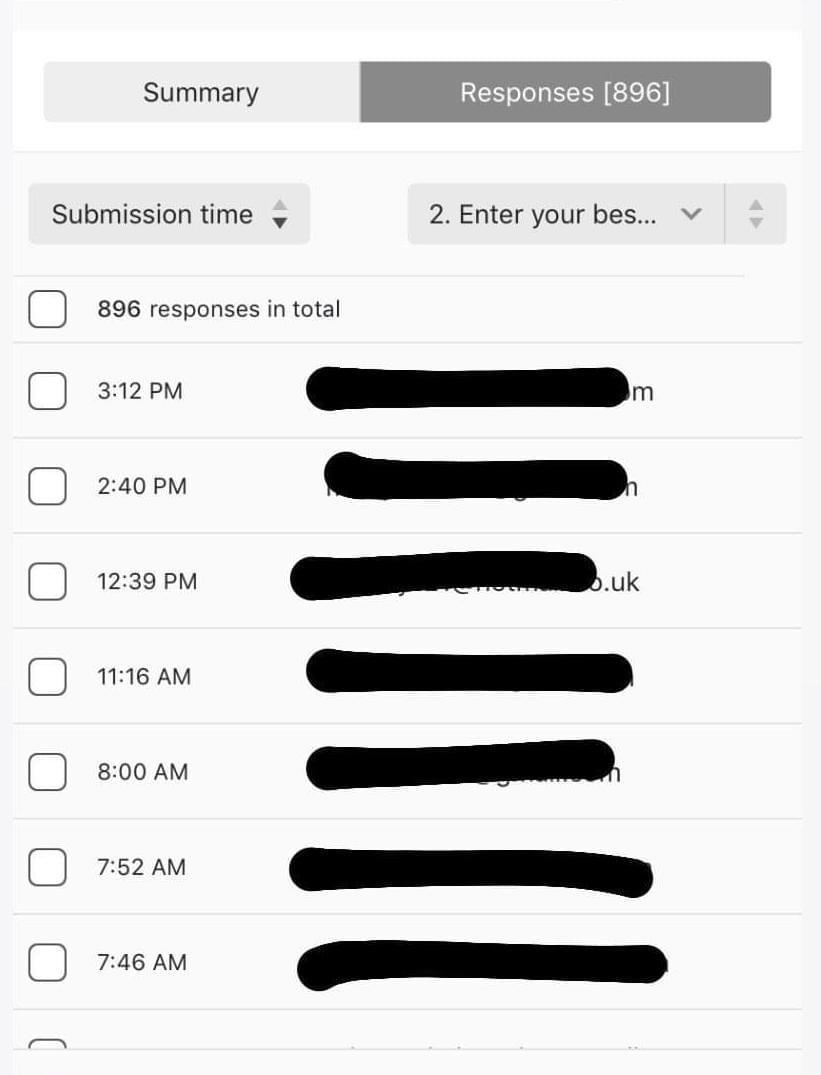Select the 2:40 PM response checkbox
Image resolution: width=821 pixels, height=1075 pixels.
coord(47,486)
